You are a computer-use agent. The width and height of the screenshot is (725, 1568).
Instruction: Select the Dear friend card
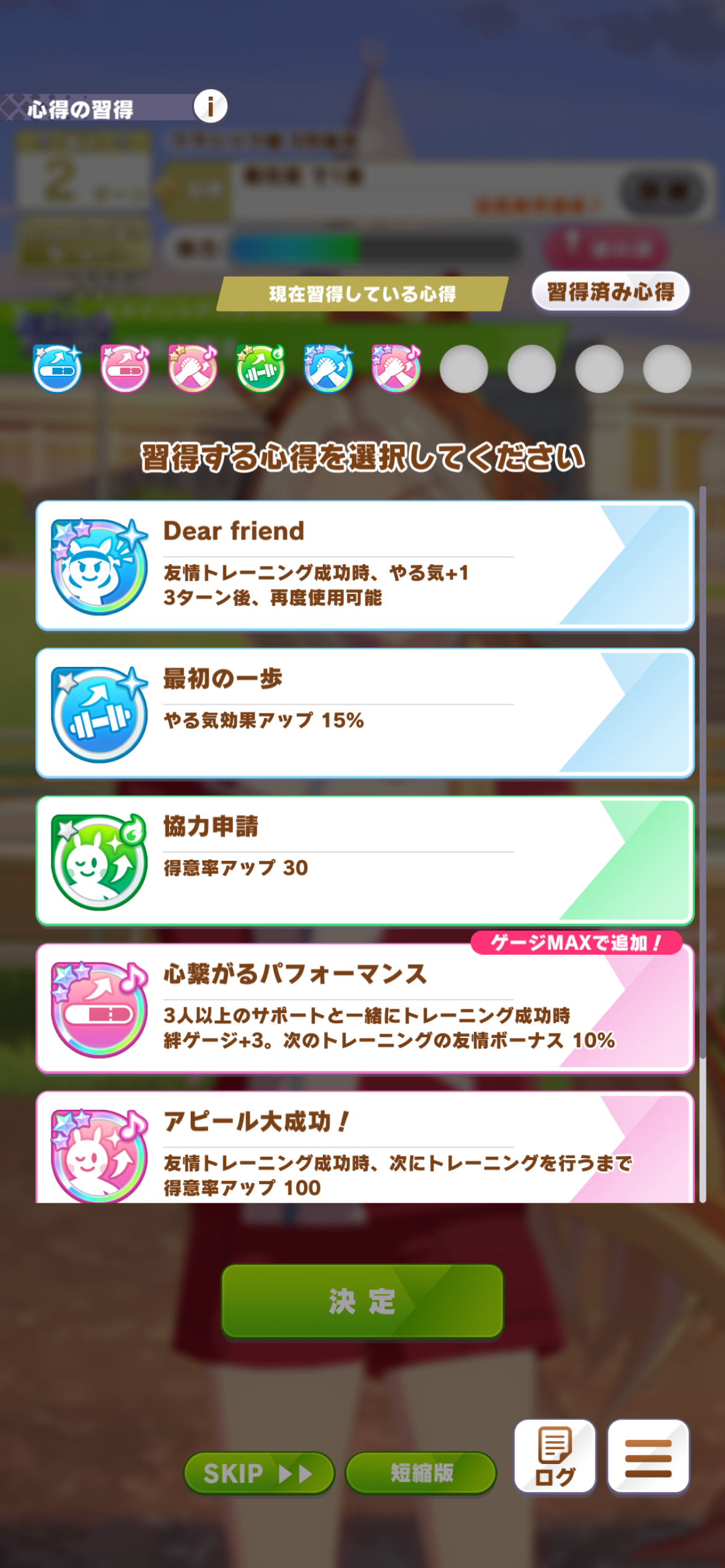click(365, 565)
